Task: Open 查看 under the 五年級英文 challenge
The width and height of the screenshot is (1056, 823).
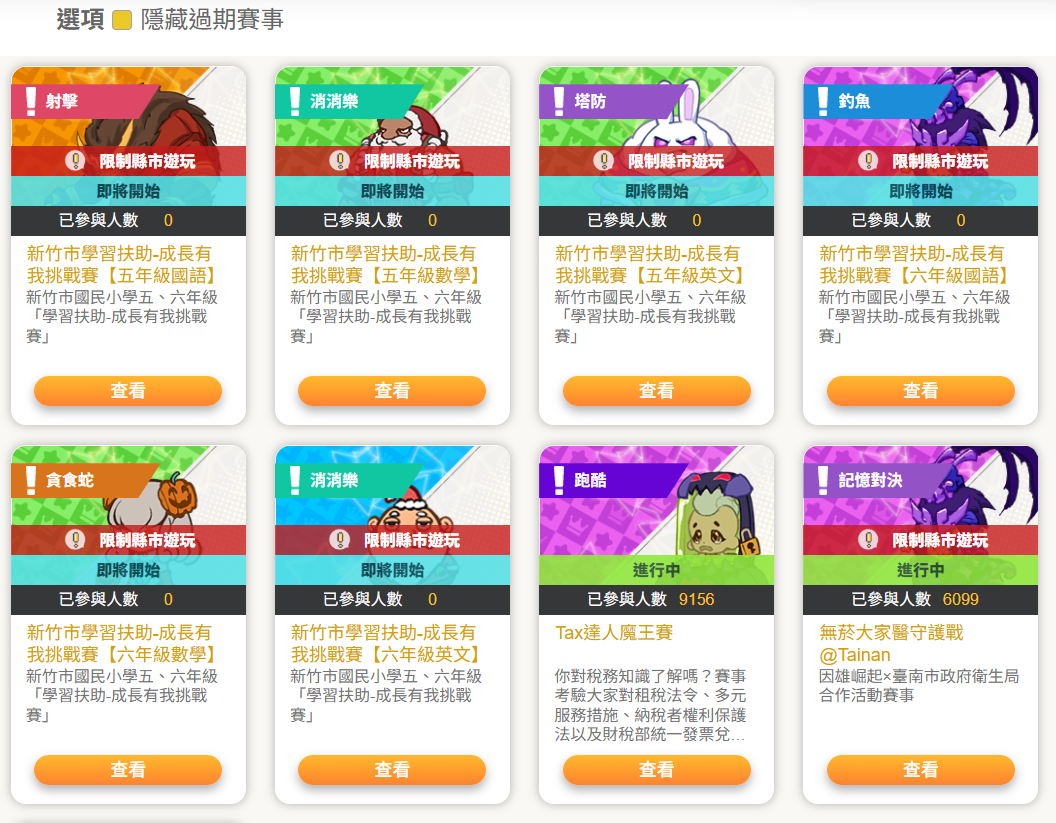Action: 656,391
